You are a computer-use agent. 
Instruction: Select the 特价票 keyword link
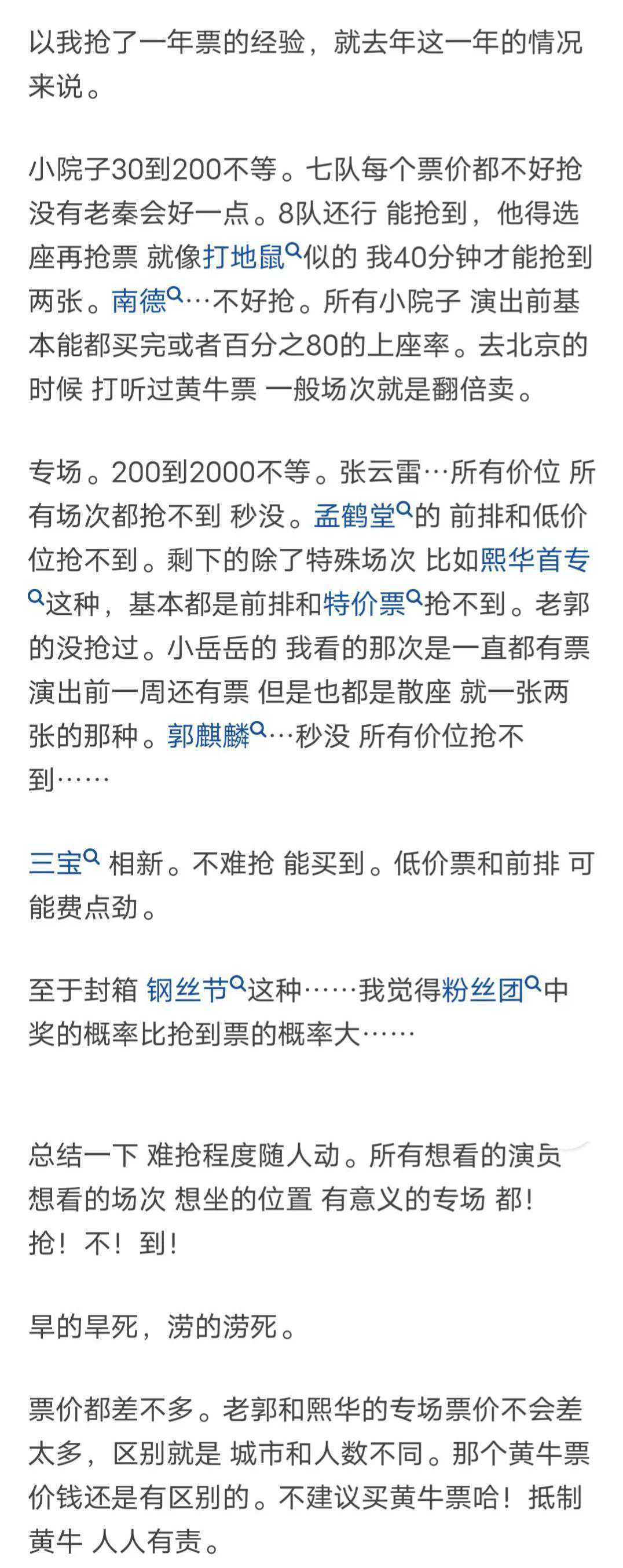364,604
